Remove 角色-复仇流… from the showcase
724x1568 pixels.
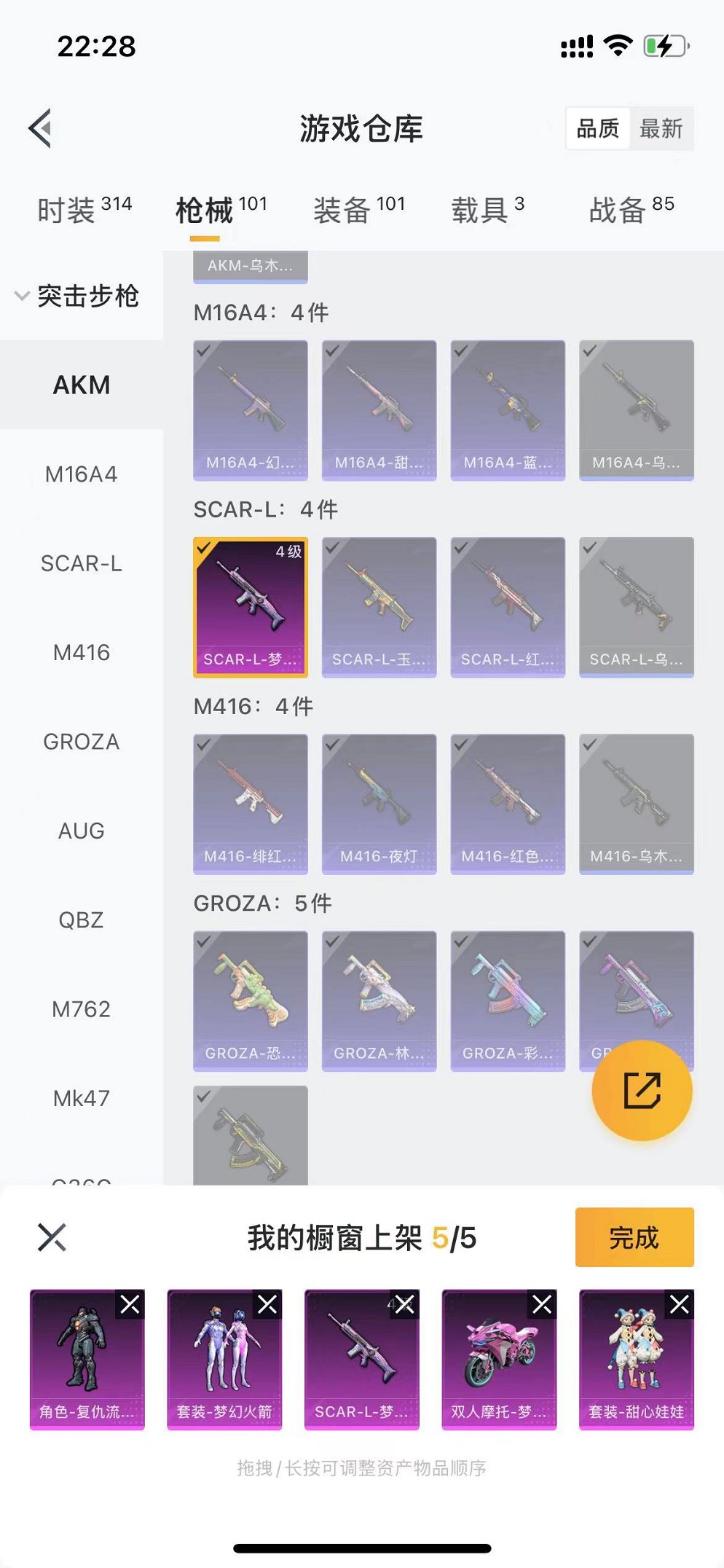tap(130, 1304)
